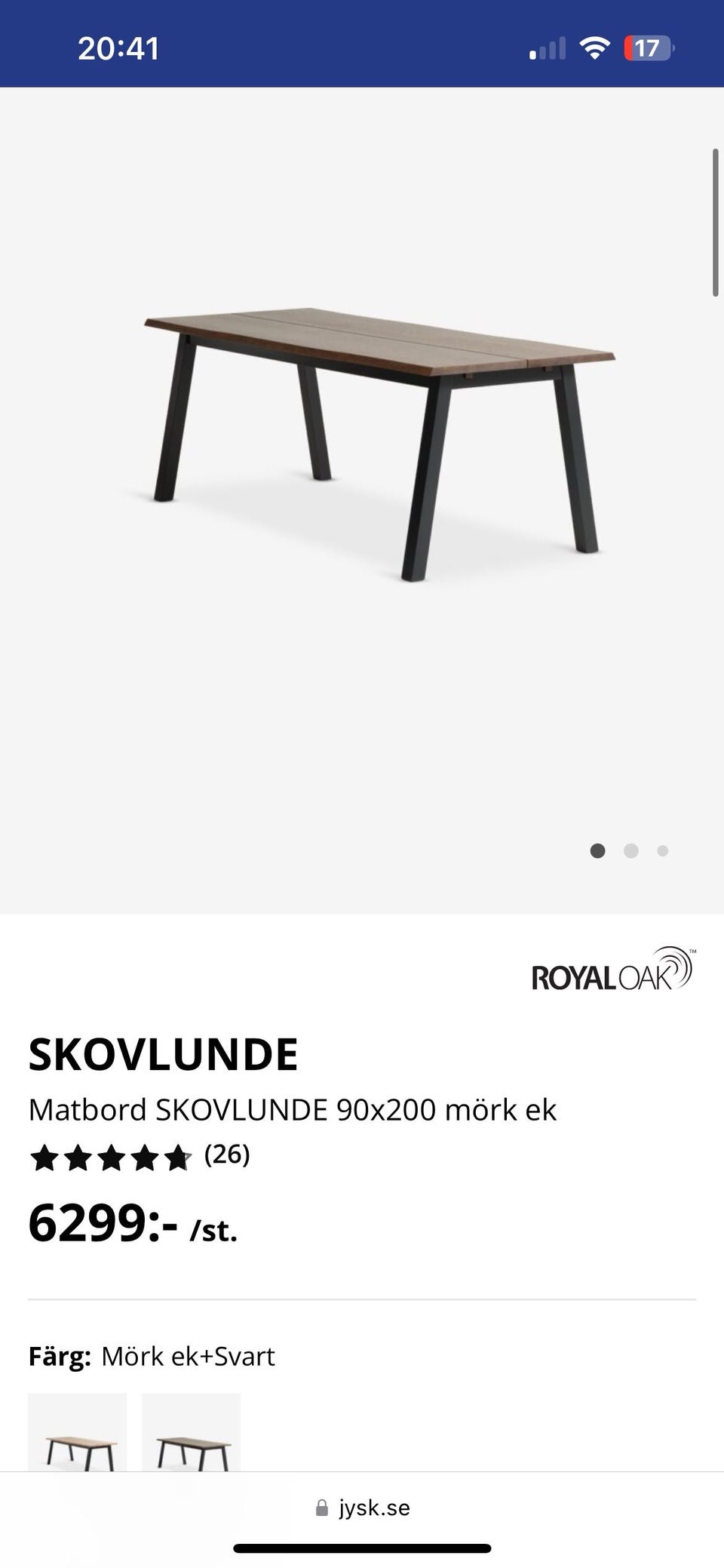Tap the padlock icon in the address bar
This screenshot has height=1568, width=724.
coord(321,1508)
